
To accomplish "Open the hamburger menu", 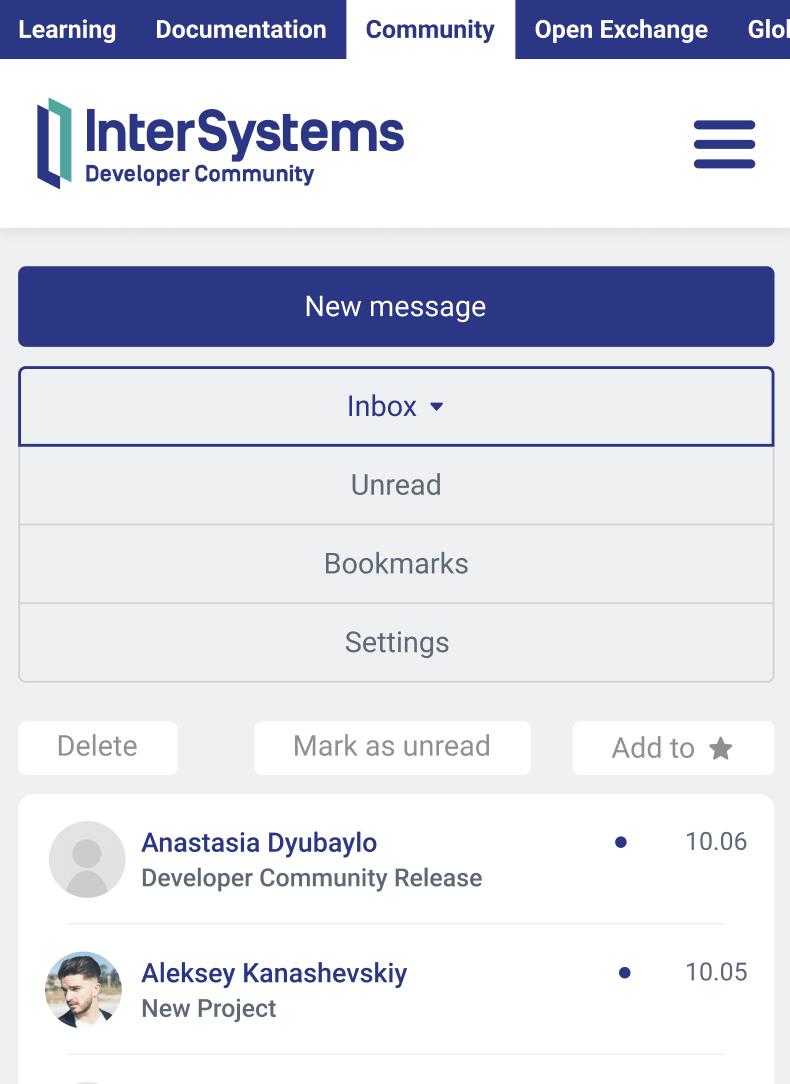I will click(x=724, y=144).
